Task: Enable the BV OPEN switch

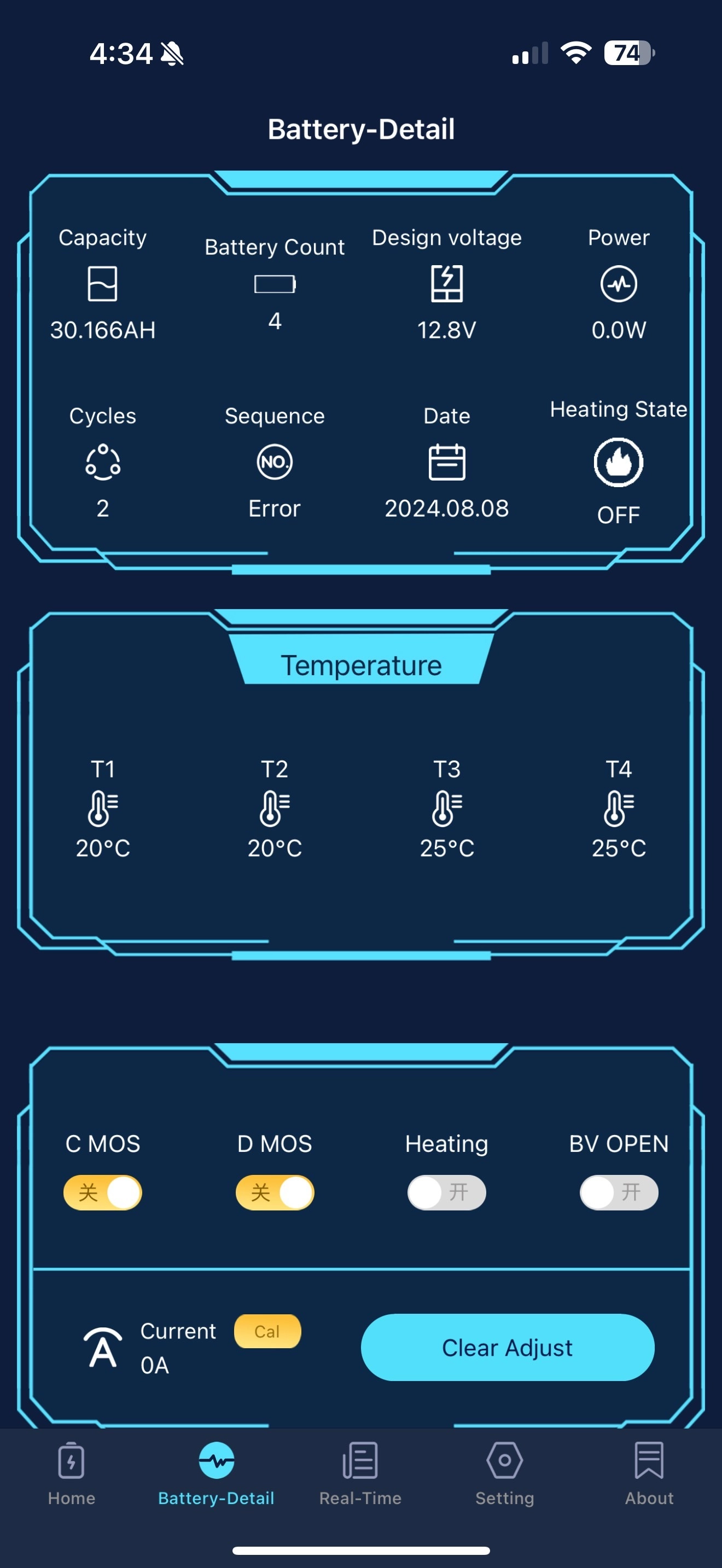Action: point(619,1192)
